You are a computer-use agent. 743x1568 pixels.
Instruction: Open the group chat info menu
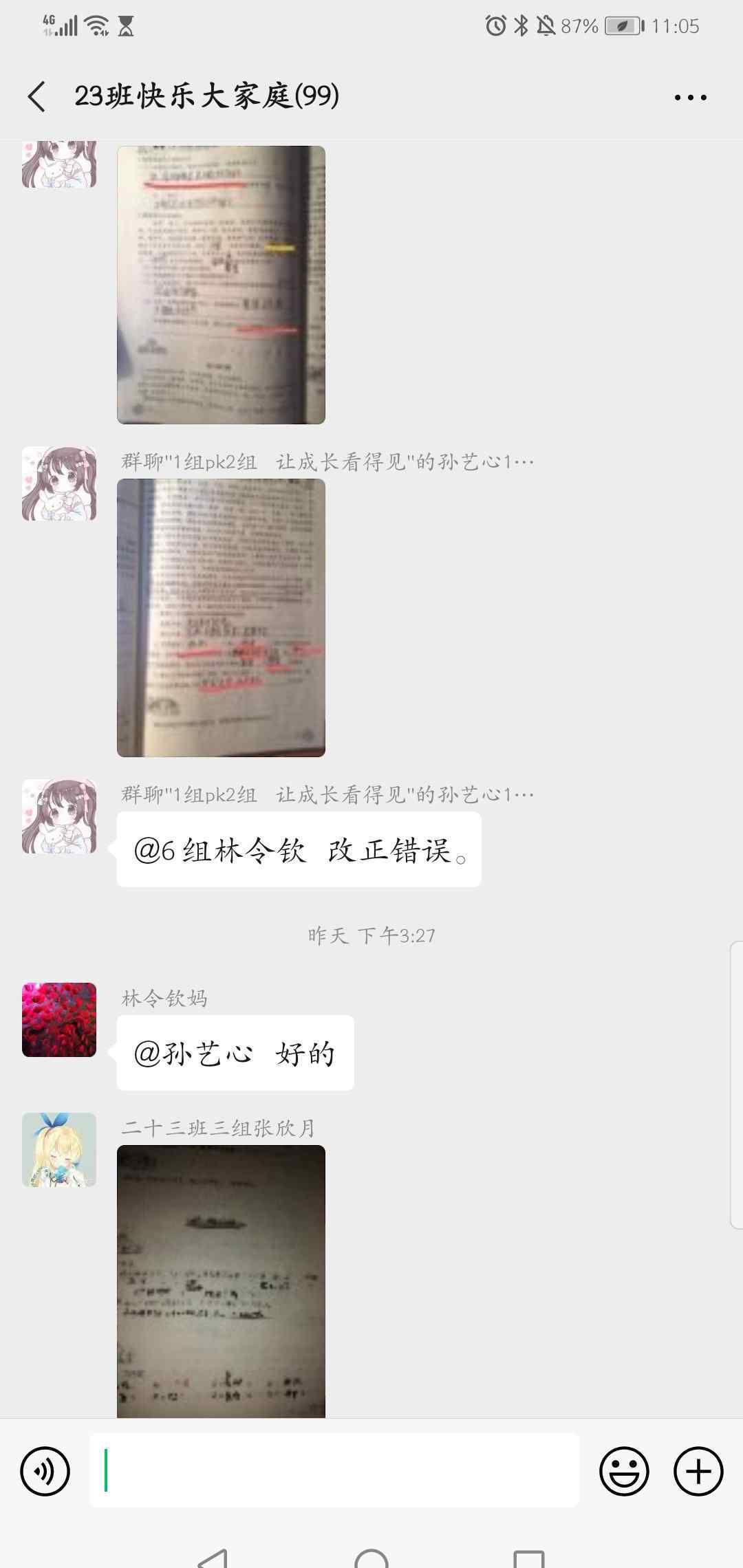690,97
